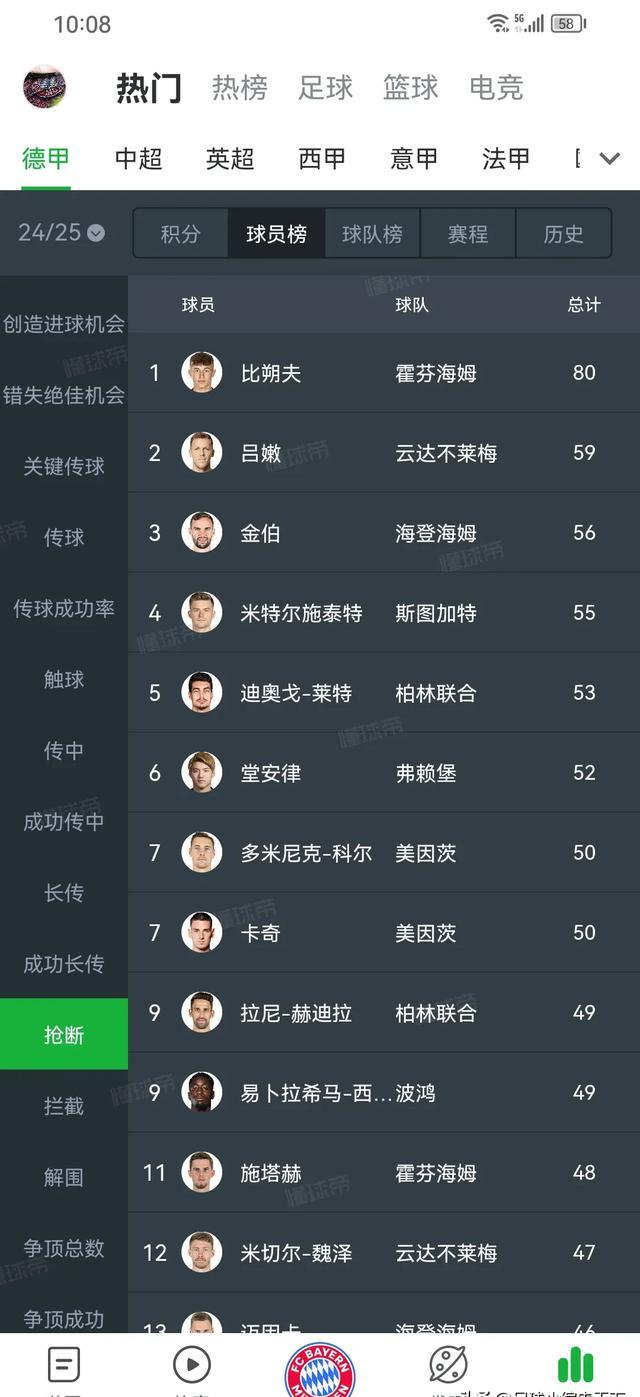Open the 24/25 season dropdown
Image resolution: width=640 pixels, height=1397 pixels.
click(61, 233)
